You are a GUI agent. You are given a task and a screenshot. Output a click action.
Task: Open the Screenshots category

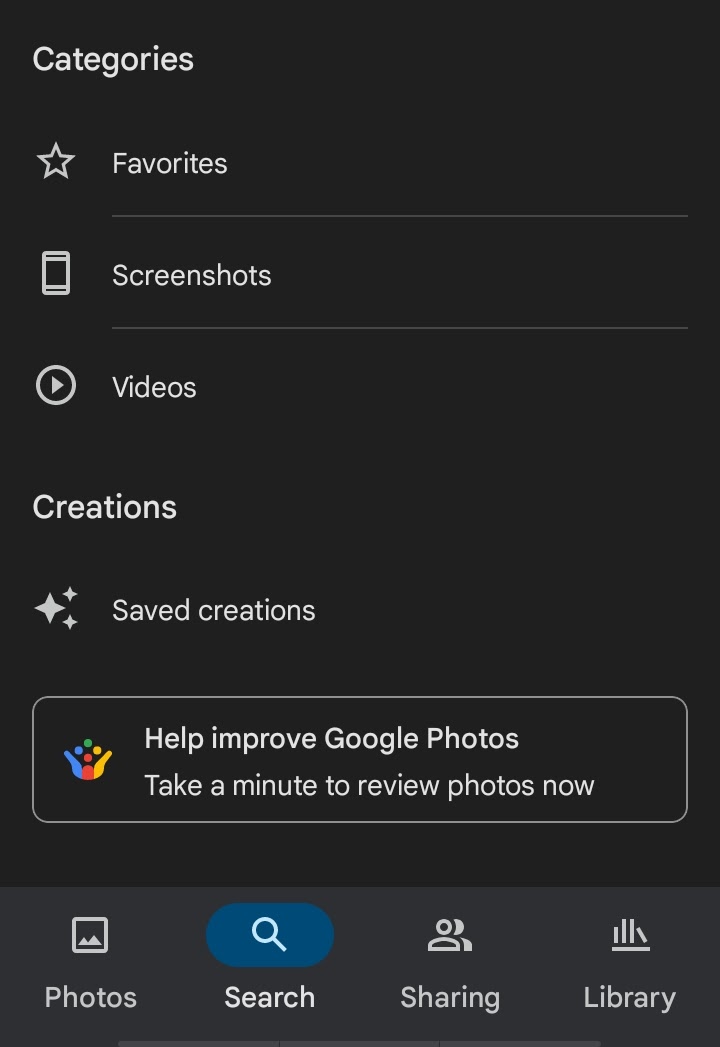point(191,275)
